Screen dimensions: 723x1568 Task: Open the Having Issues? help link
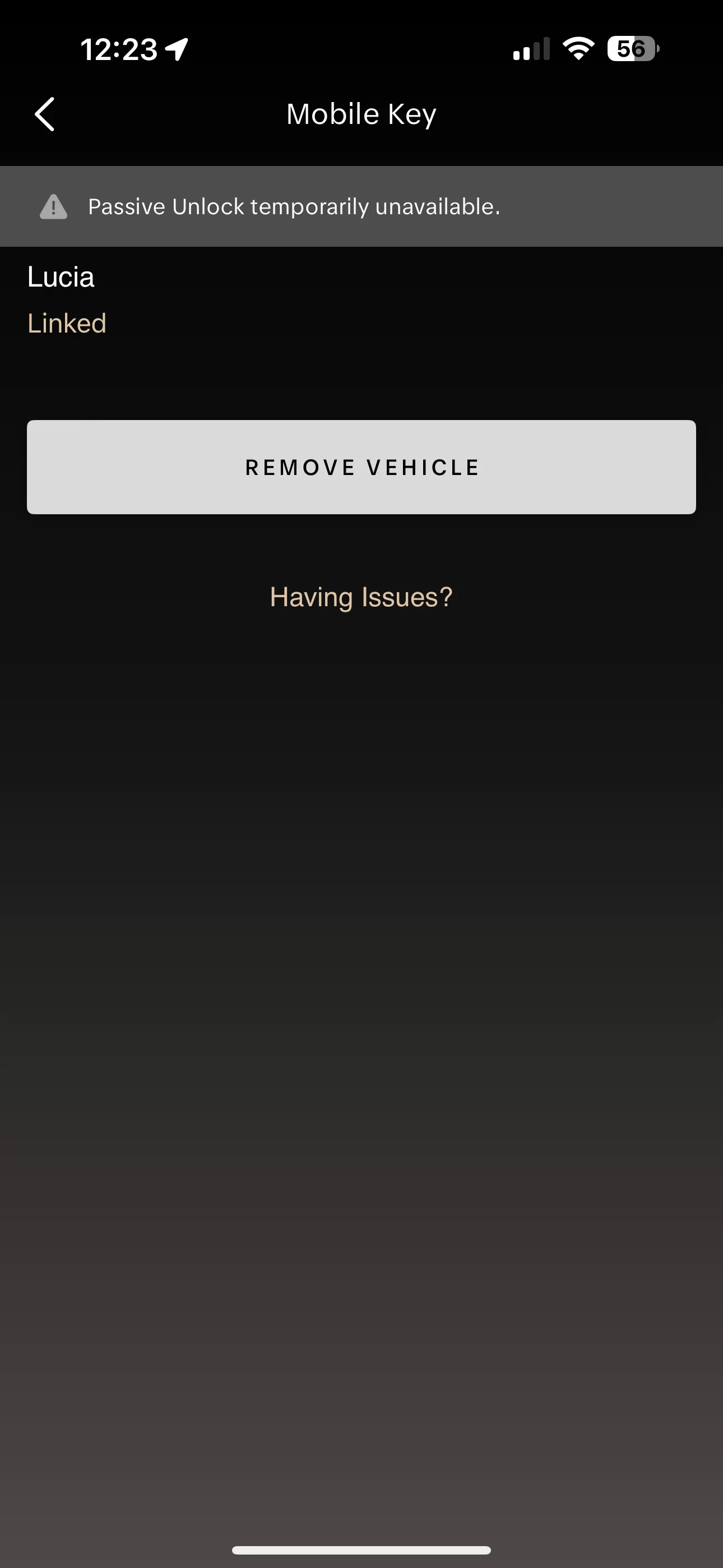click(x=361, y=597)
